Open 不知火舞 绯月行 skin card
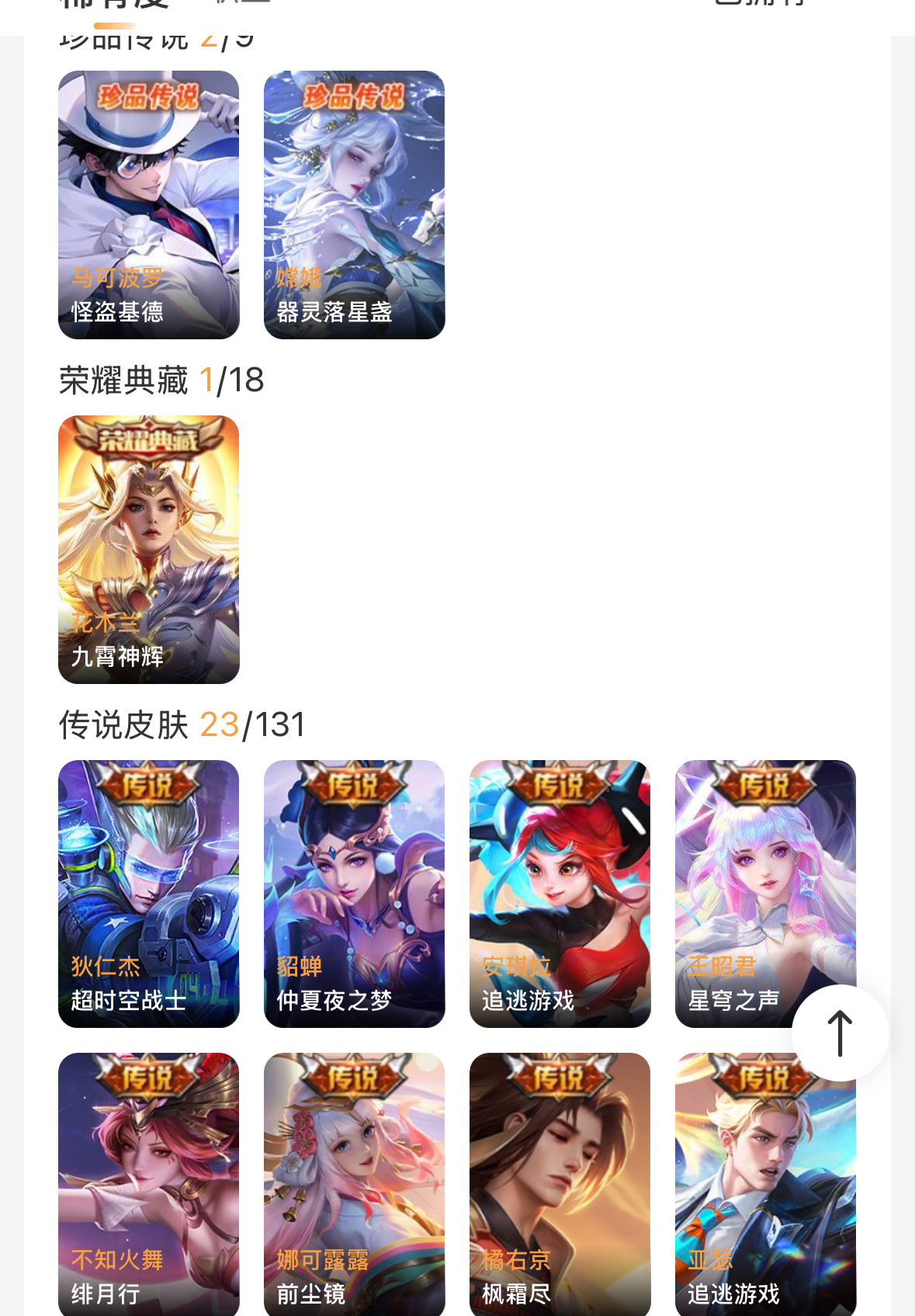The height and width of the screenshot is (1316, 915). click(x=148, y=1184)
